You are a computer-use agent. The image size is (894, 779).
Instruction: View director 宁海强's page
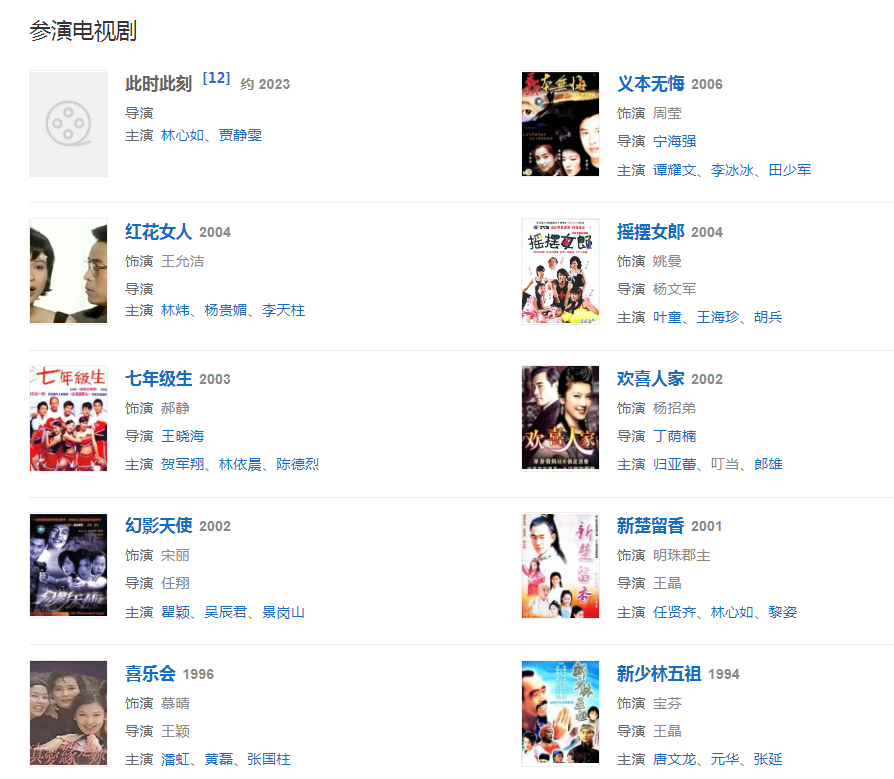click(x=674, y=142)
